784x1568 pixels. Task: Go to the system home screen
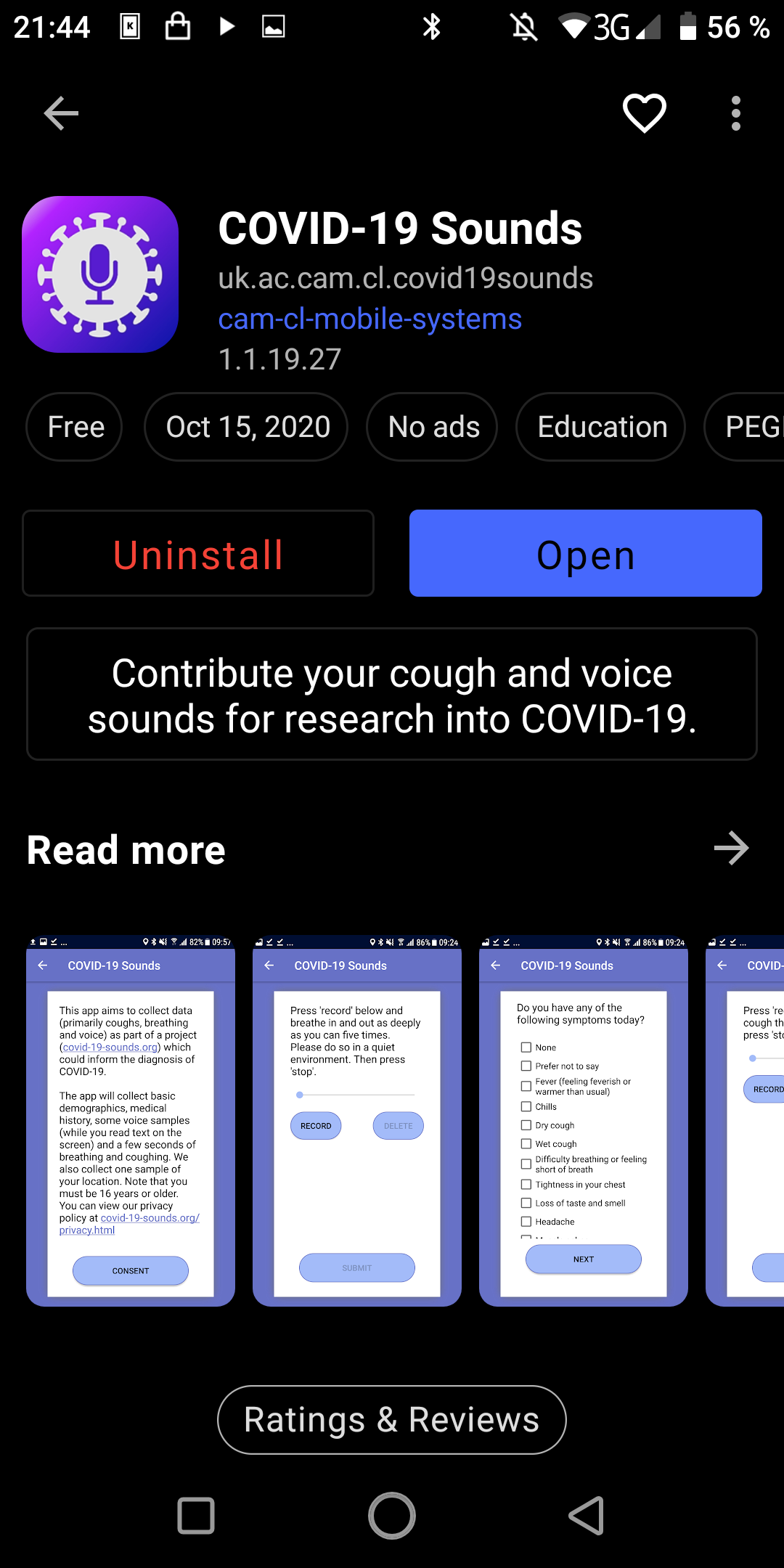coord(392,1516)
